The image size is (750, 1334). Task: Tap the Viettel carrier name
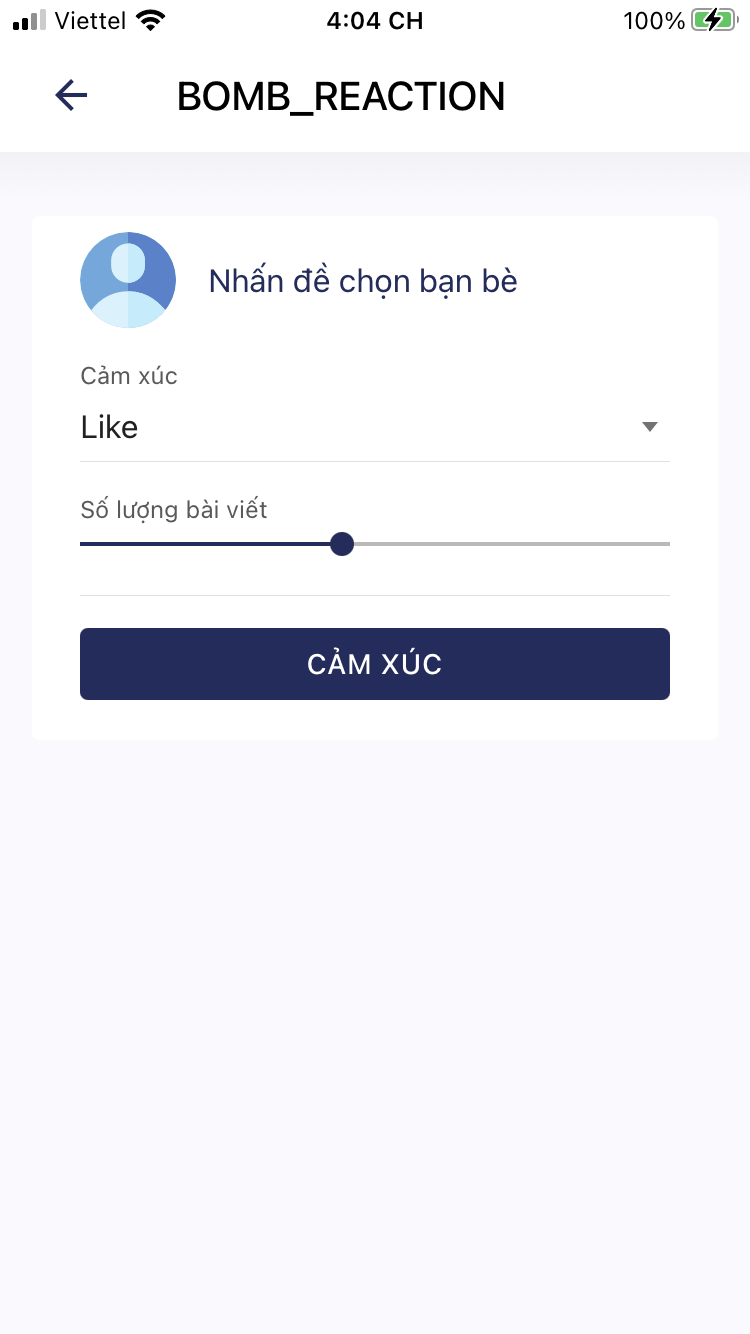click(x=88, y=18)
